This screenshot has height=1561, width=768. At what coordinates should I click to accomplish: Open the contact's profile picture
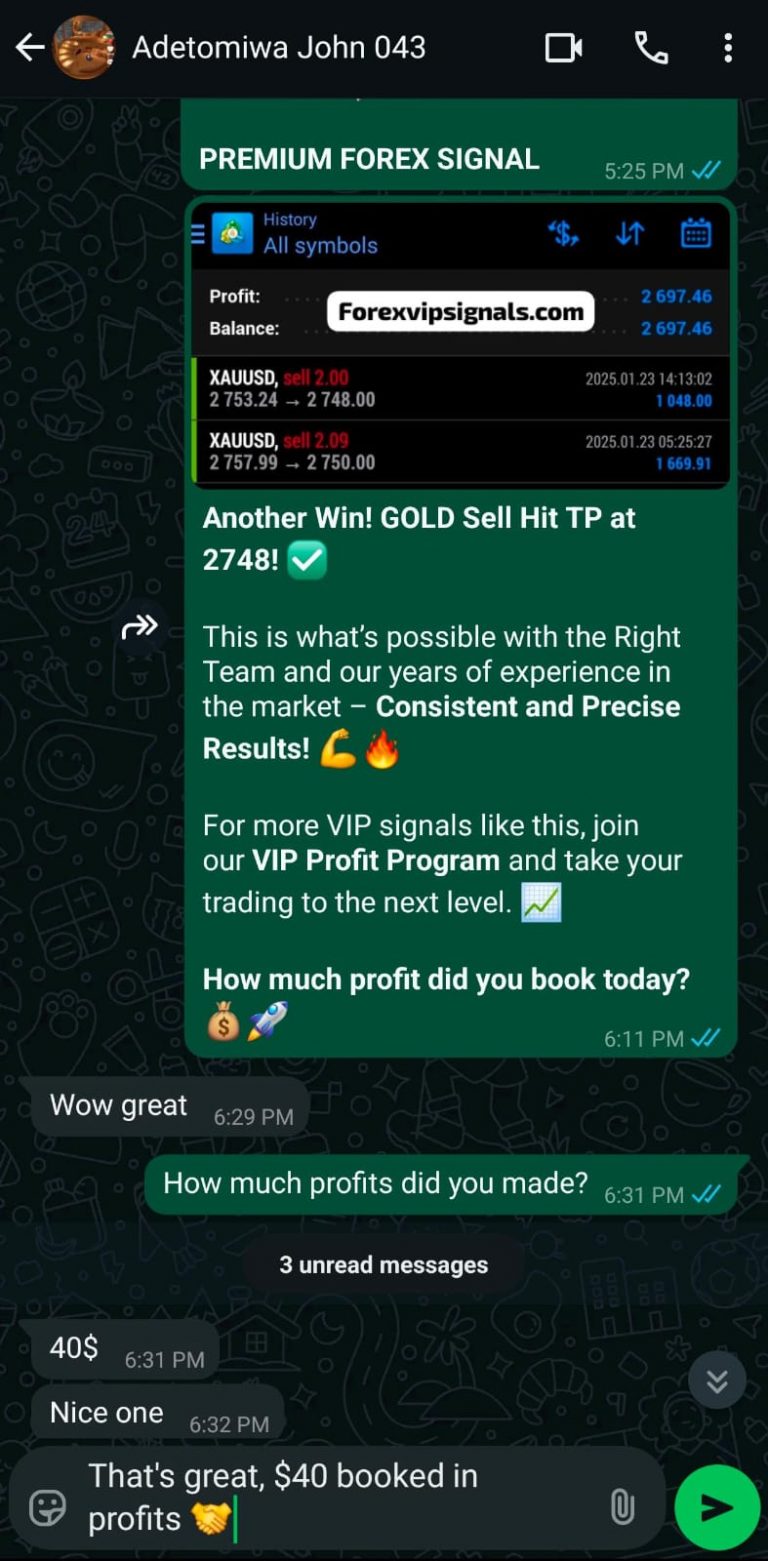click(85, 46)
